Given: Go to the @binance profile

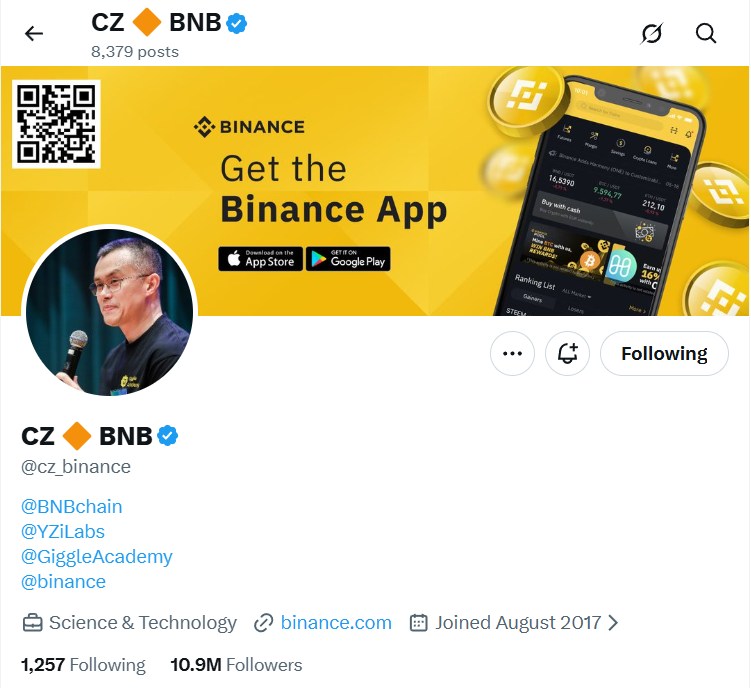Looking at the screenshot, I should click(63, 581).
